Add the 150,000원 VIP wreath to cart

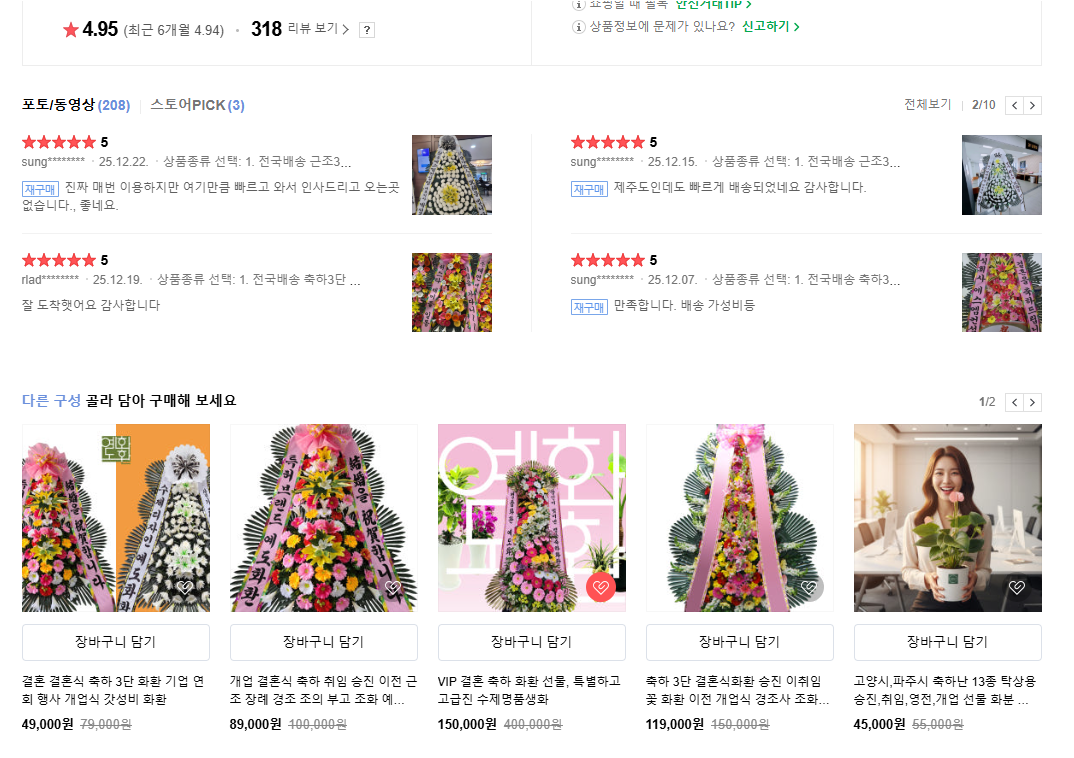point(532,642)
